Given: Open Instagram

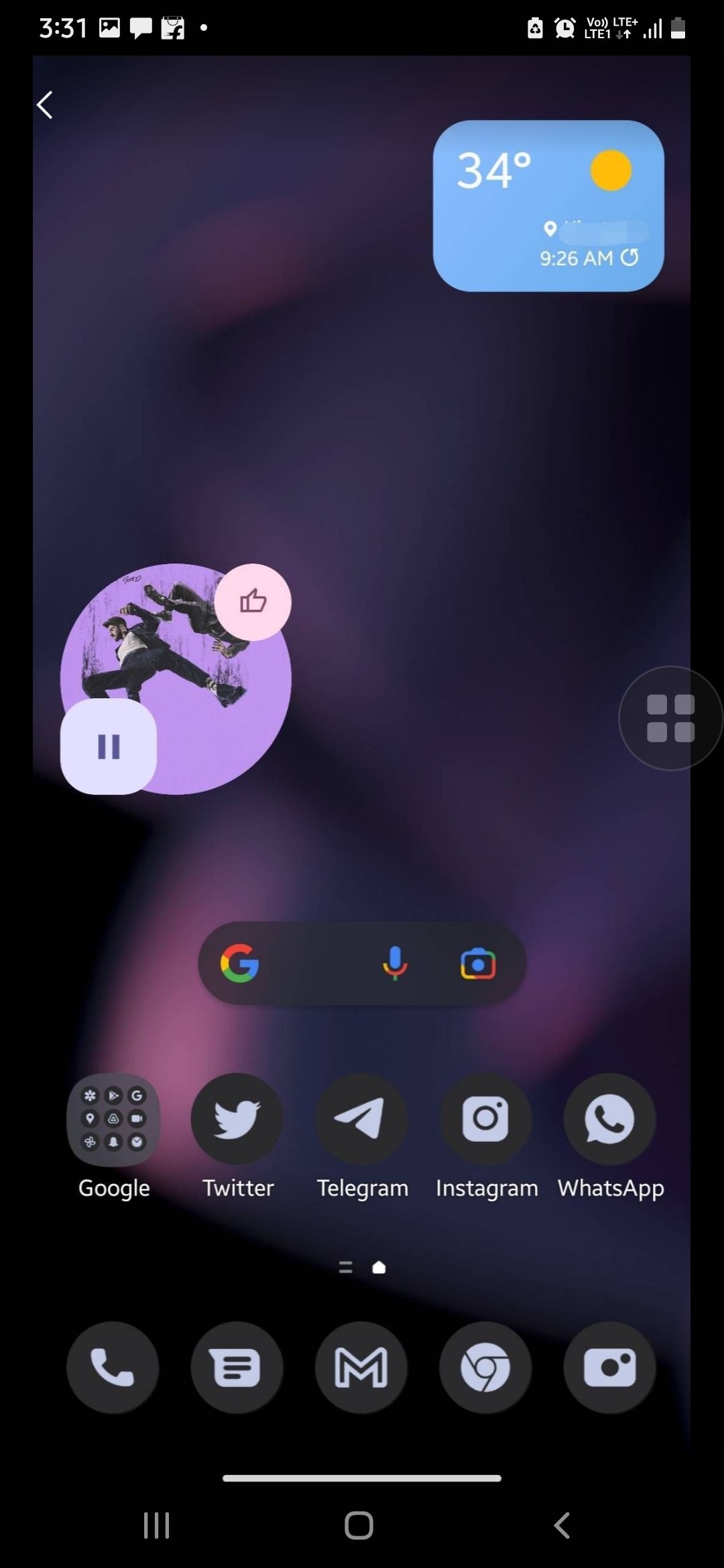Looking at the screenshot, I should [486, 1119].
